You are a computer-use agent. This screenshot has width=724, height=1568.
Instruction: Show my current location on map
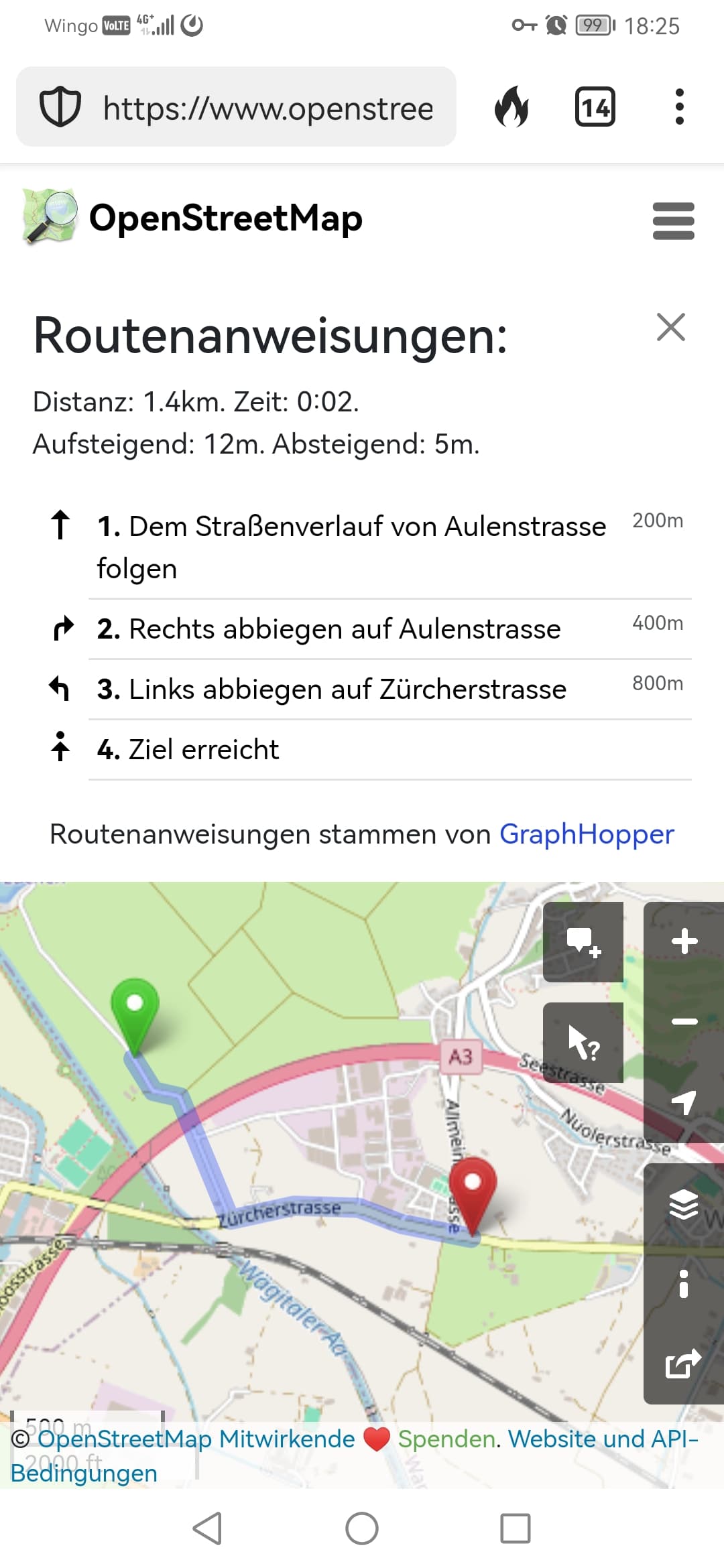(x=684, y=1102)
